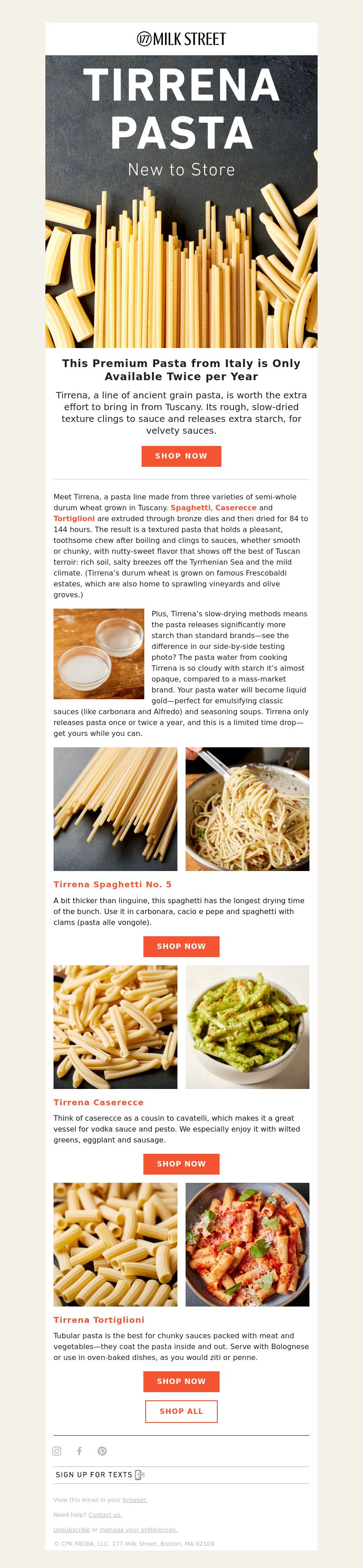Manage your preferences
Viewport: 363px width, 1568px height.
[138, 1529]
